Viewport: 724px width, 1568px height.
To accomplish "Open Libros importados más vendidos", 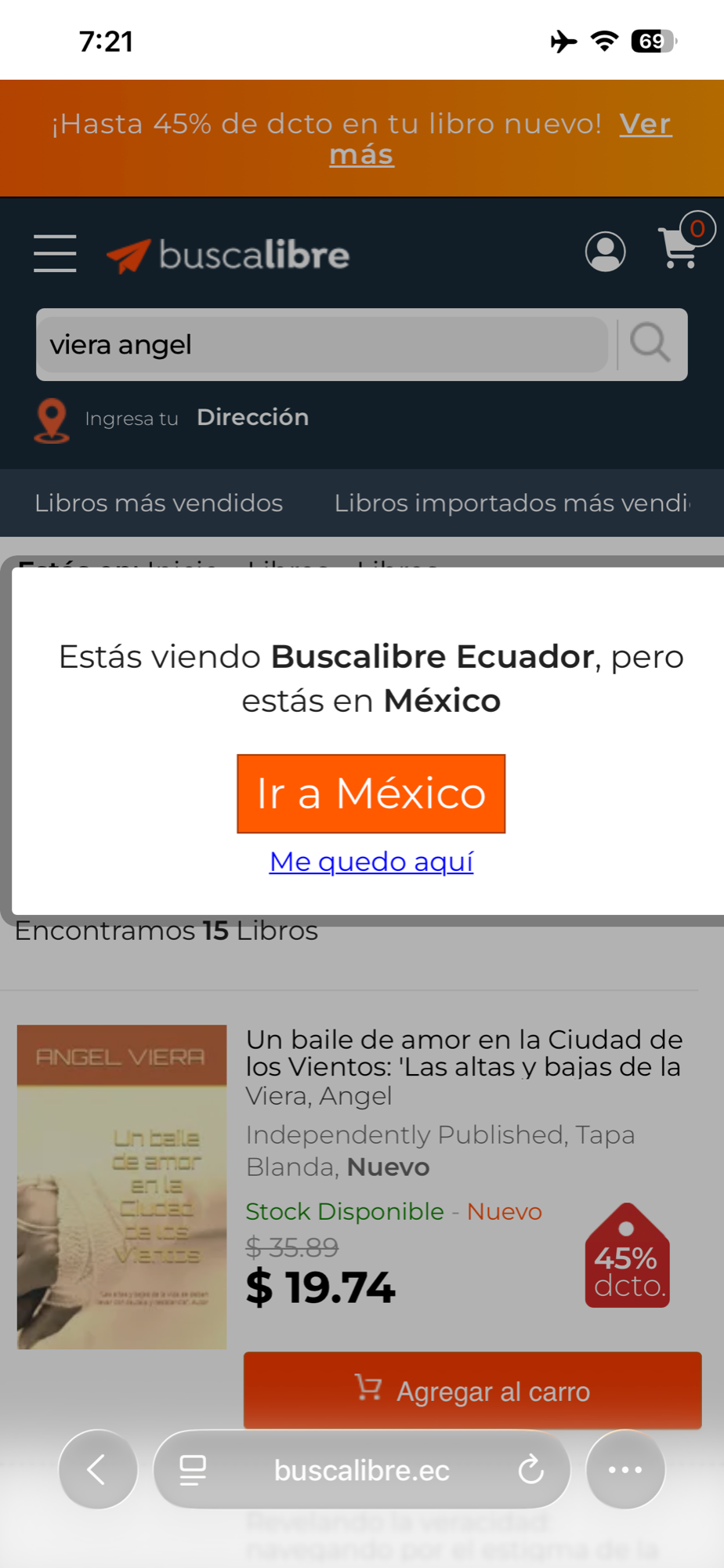I will point(511,503).
